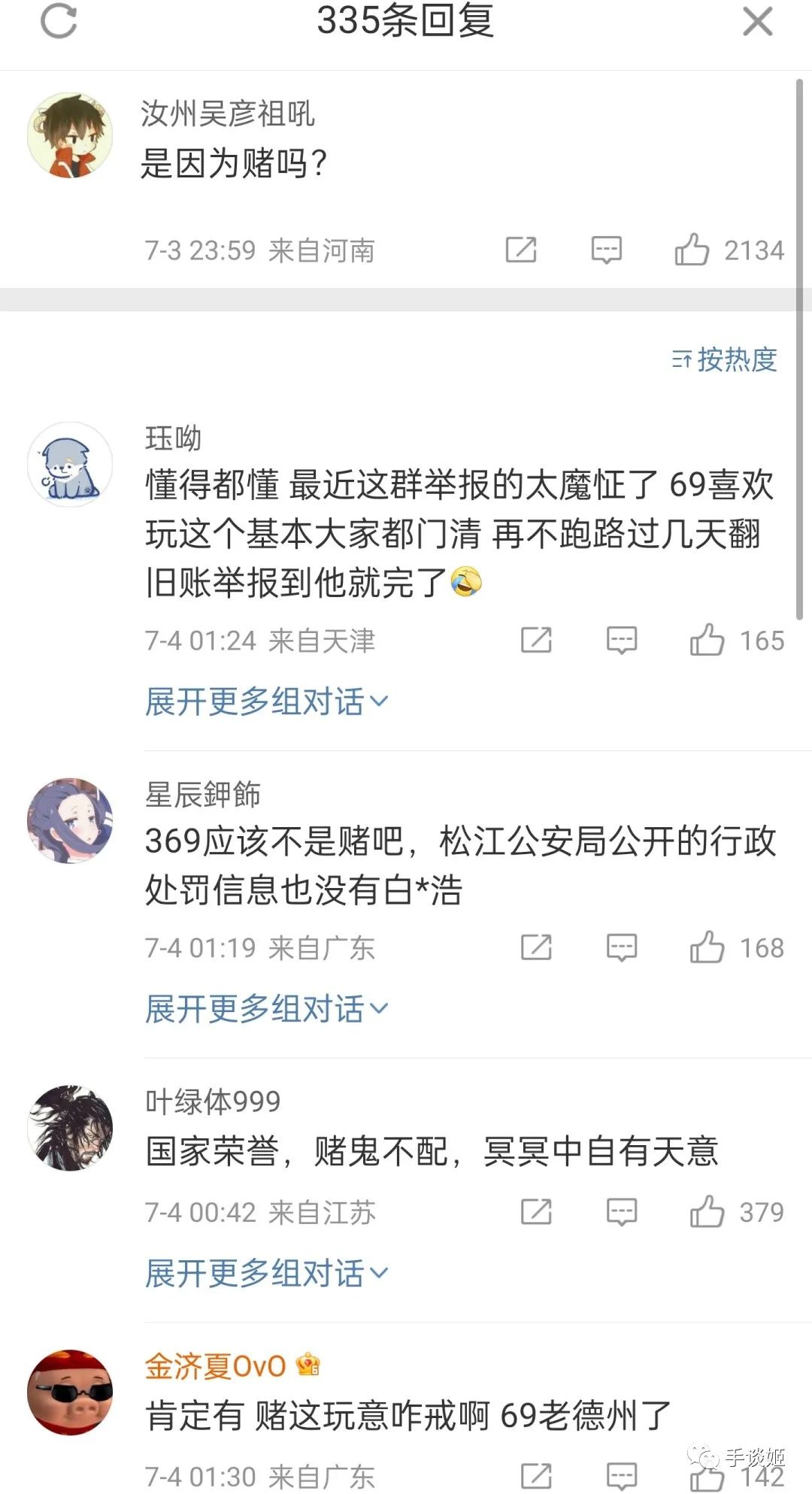Open 汝州吴彦祖吼's avatar
This screenshot has width=812, height=1494.
click(x=70, y=136)
